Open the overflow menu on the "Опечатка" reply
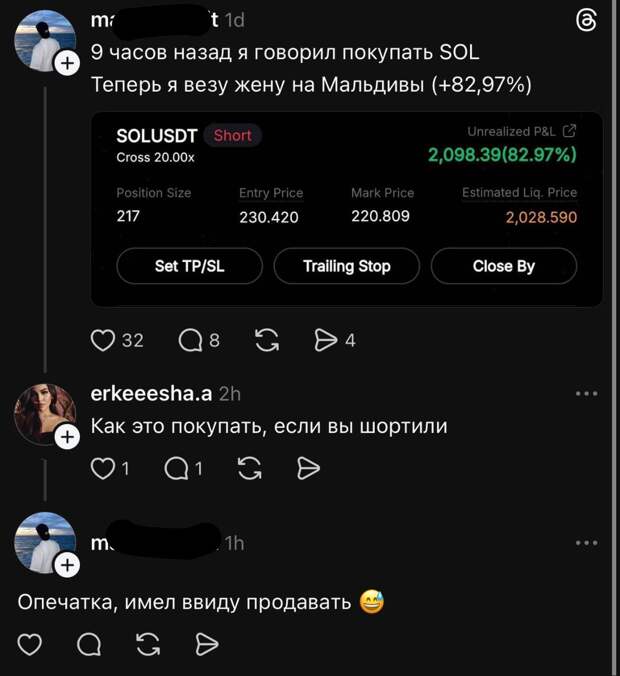Screen dimensions: 620x676 [x=586, y=543]
